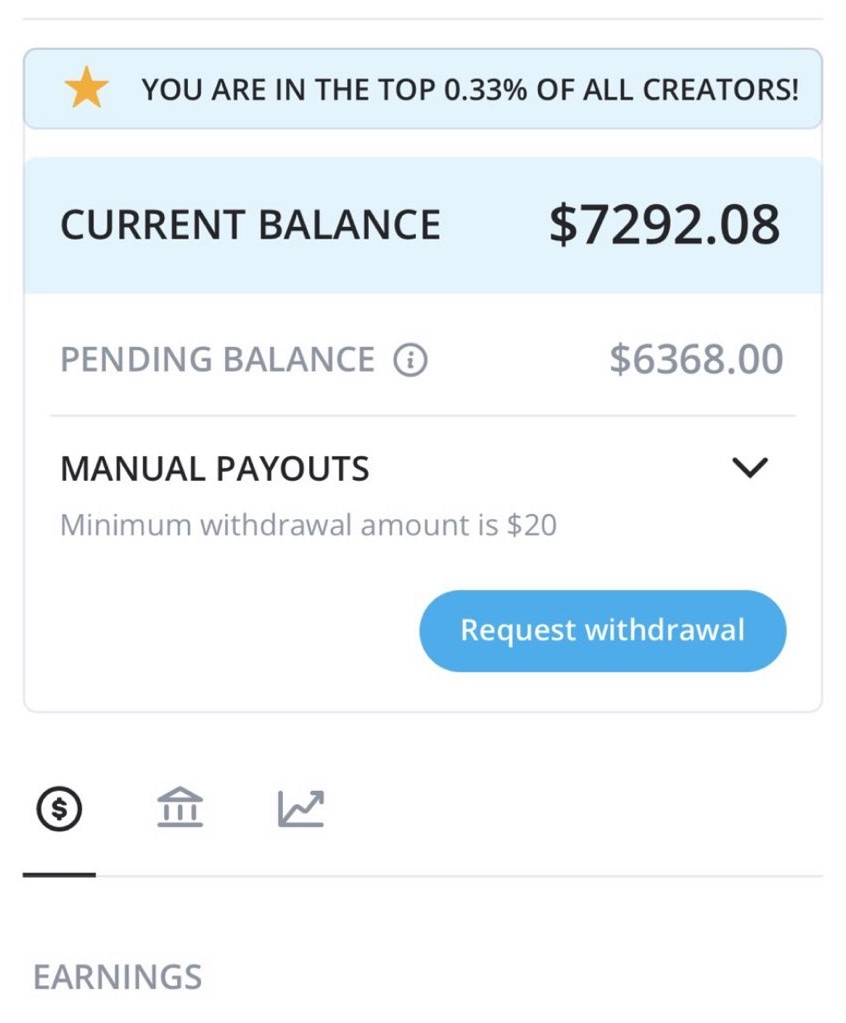Tap the circled dollar icon above the underline
Viewport: 846px width, 1023px height.
[57, 808]
